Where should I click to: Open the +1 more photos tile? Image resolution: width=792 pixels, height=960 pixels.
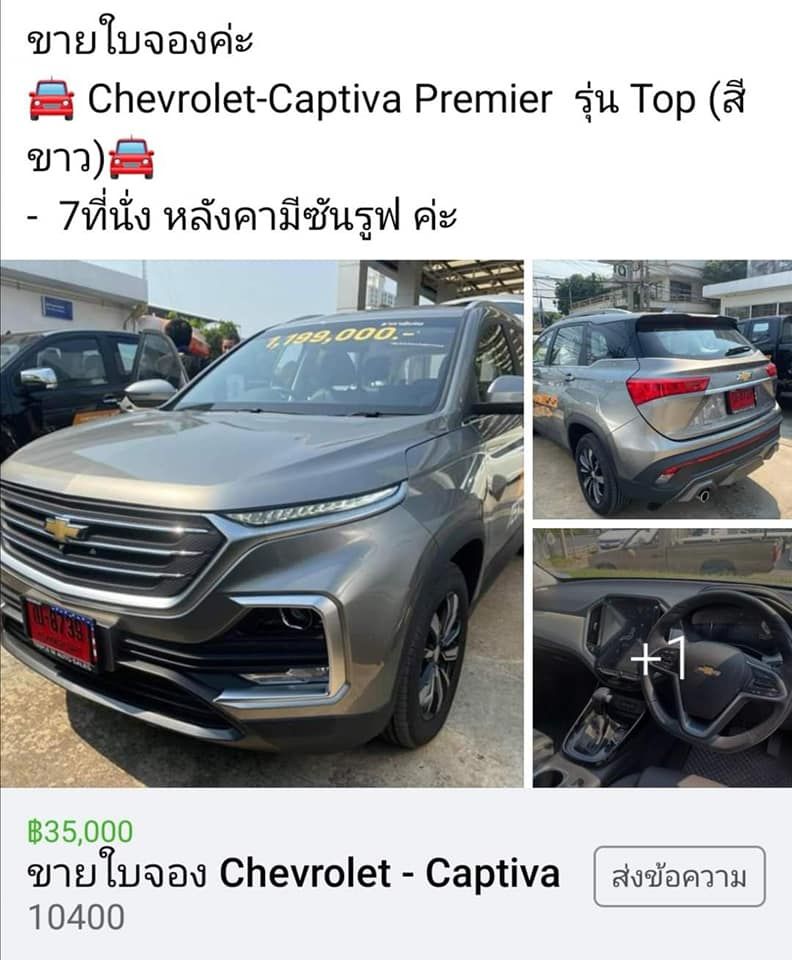click(x=662, y=658)
